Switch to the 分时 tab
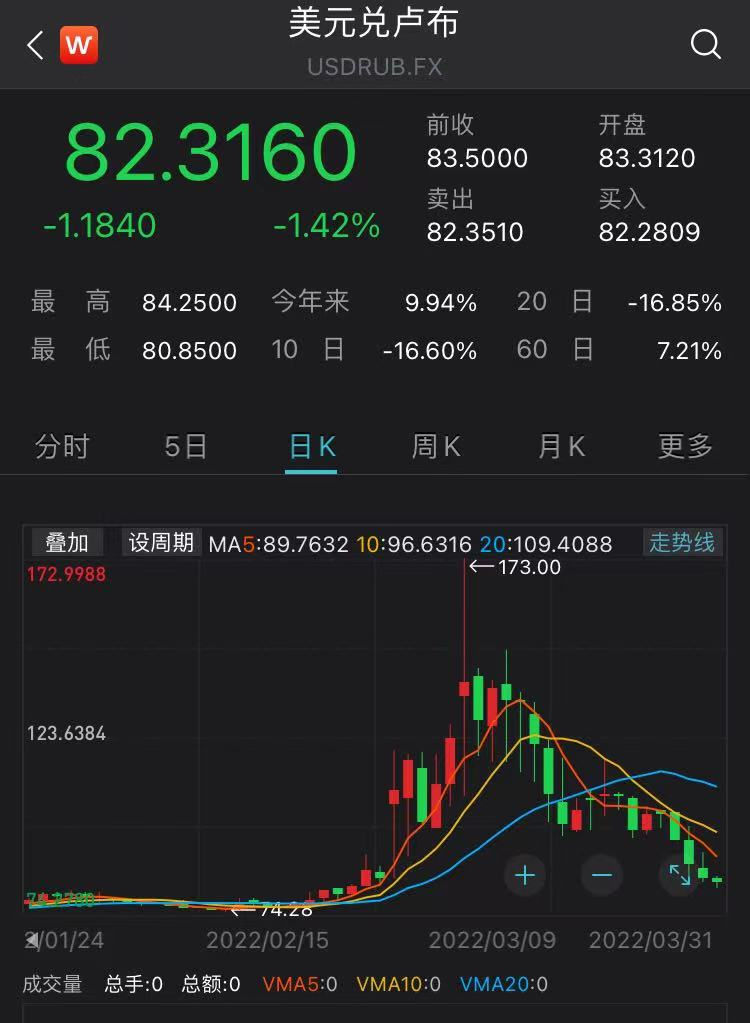Screen dimensions: 750x1023 point(62,447)
